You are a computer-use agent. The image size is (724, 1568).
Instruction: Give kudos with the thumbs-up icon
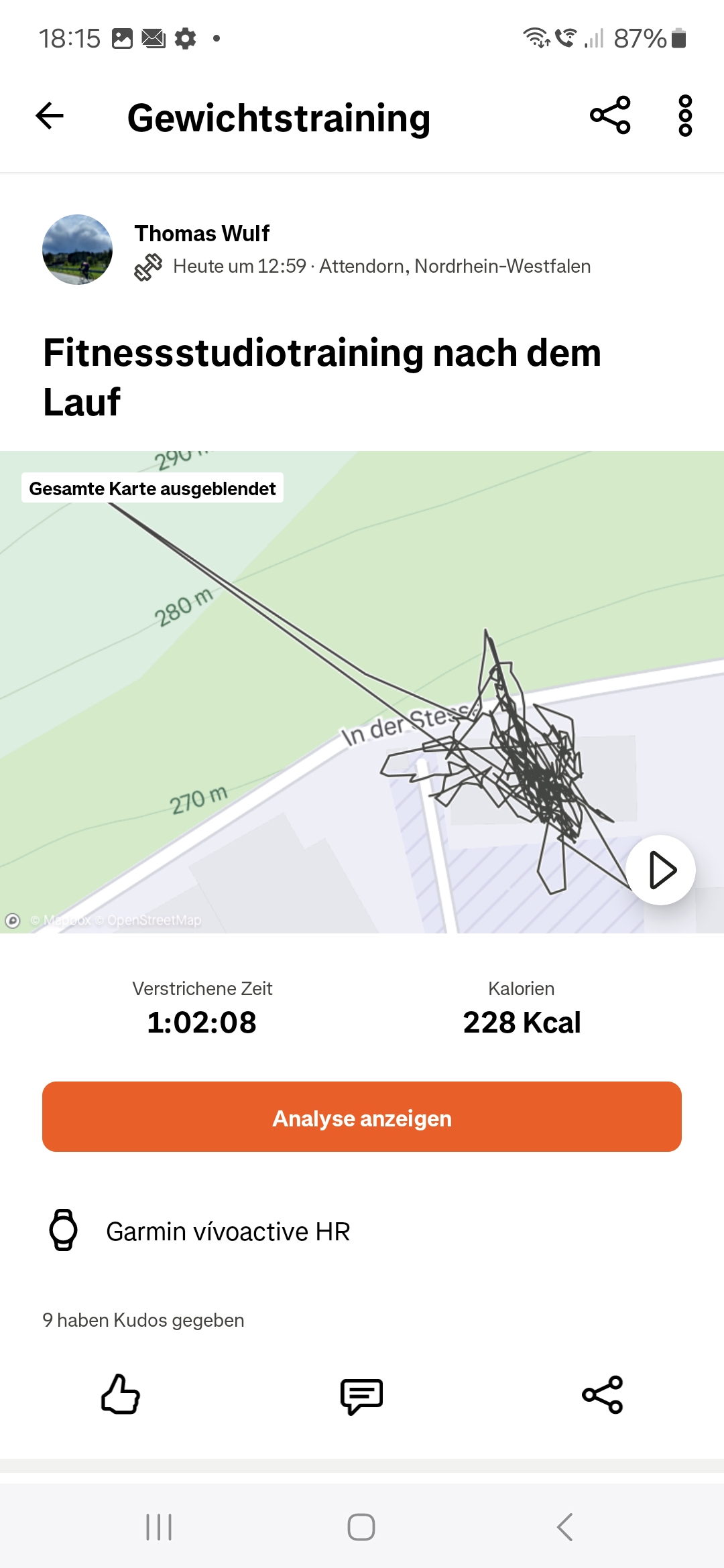coord(121,1394)
